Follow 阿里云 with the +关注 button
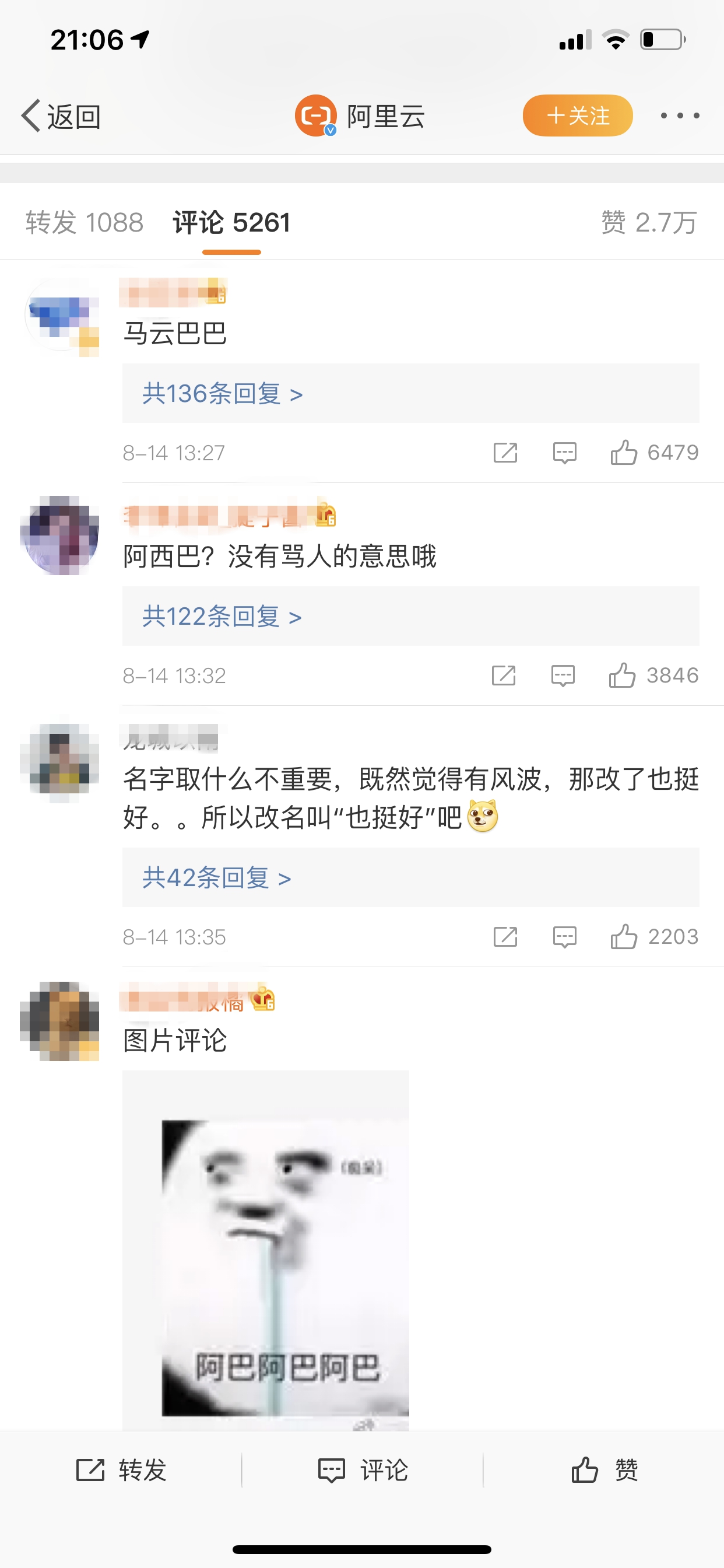The width and height of the screenshot is (724, 1568). pyautogui.click(x=577, y=116)
